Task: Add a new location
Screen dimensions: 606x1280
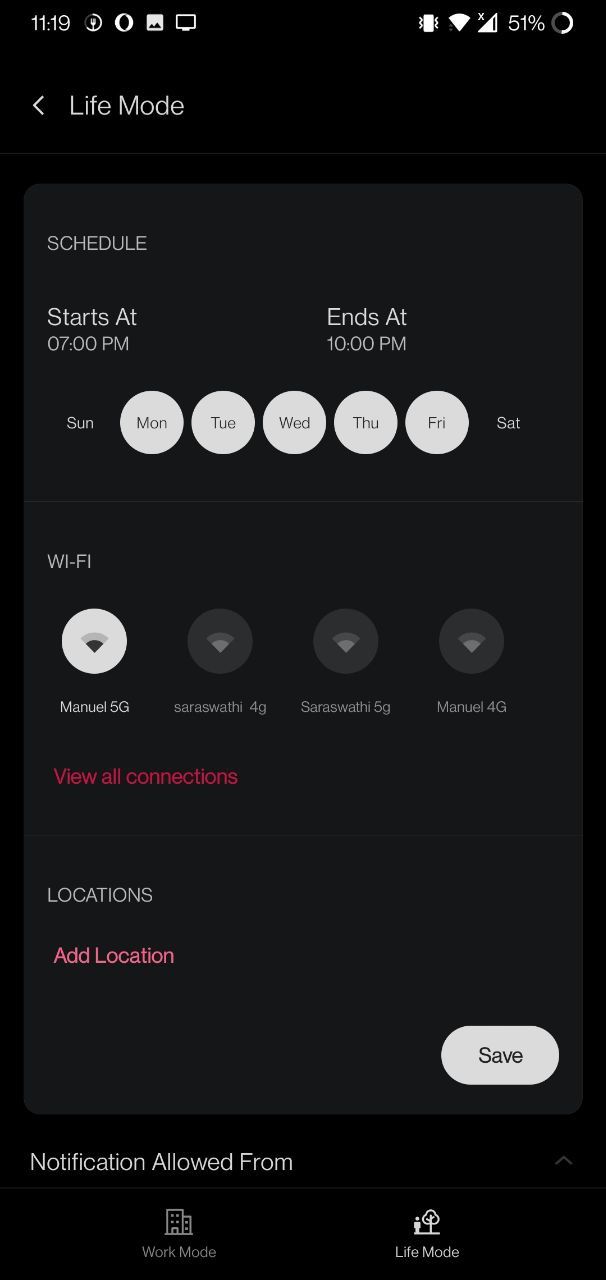Action: click(114, 956)
